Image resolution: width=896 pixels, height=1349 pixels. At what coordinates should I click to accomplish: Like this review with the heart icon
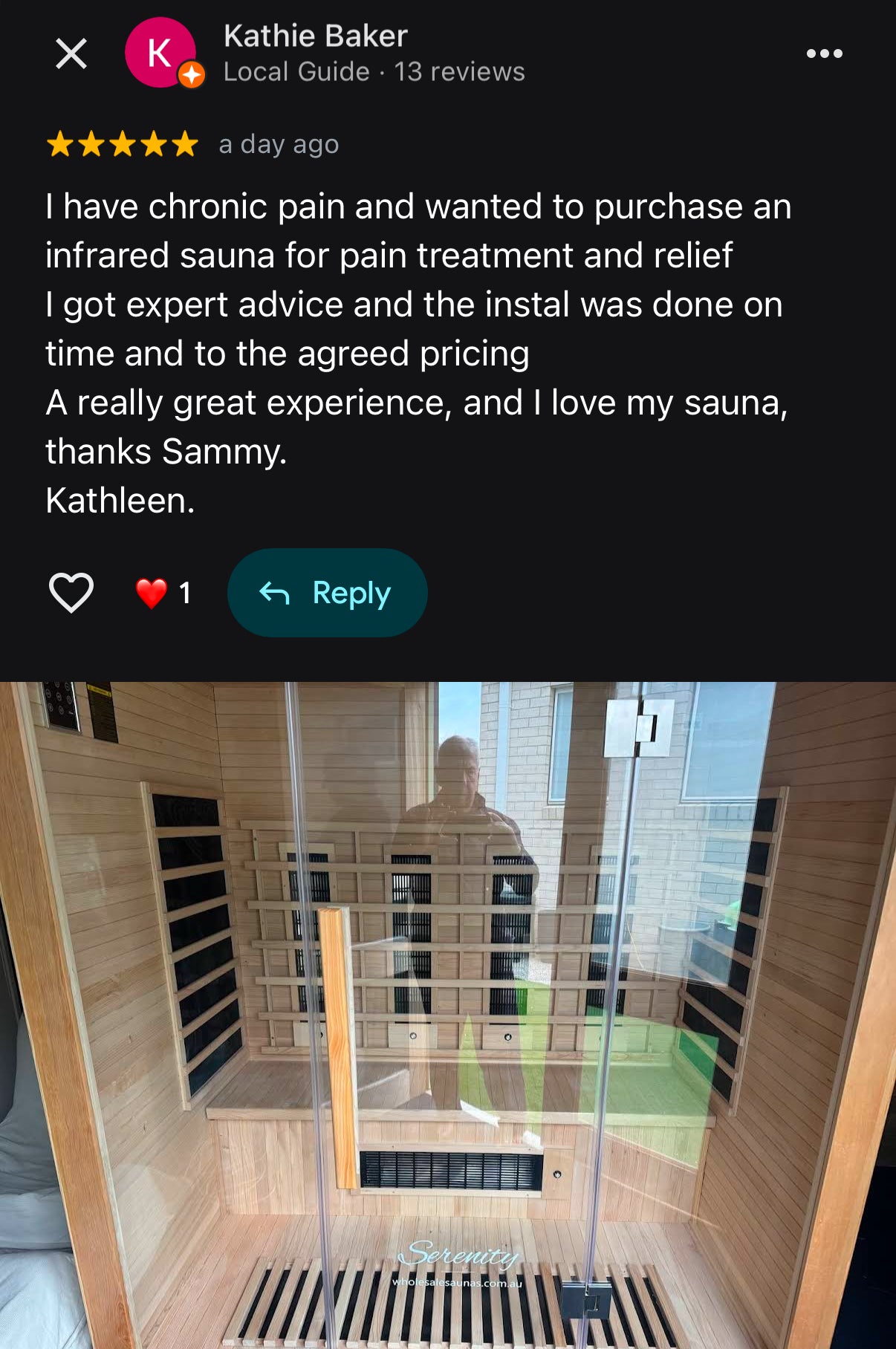coord(71,593)
